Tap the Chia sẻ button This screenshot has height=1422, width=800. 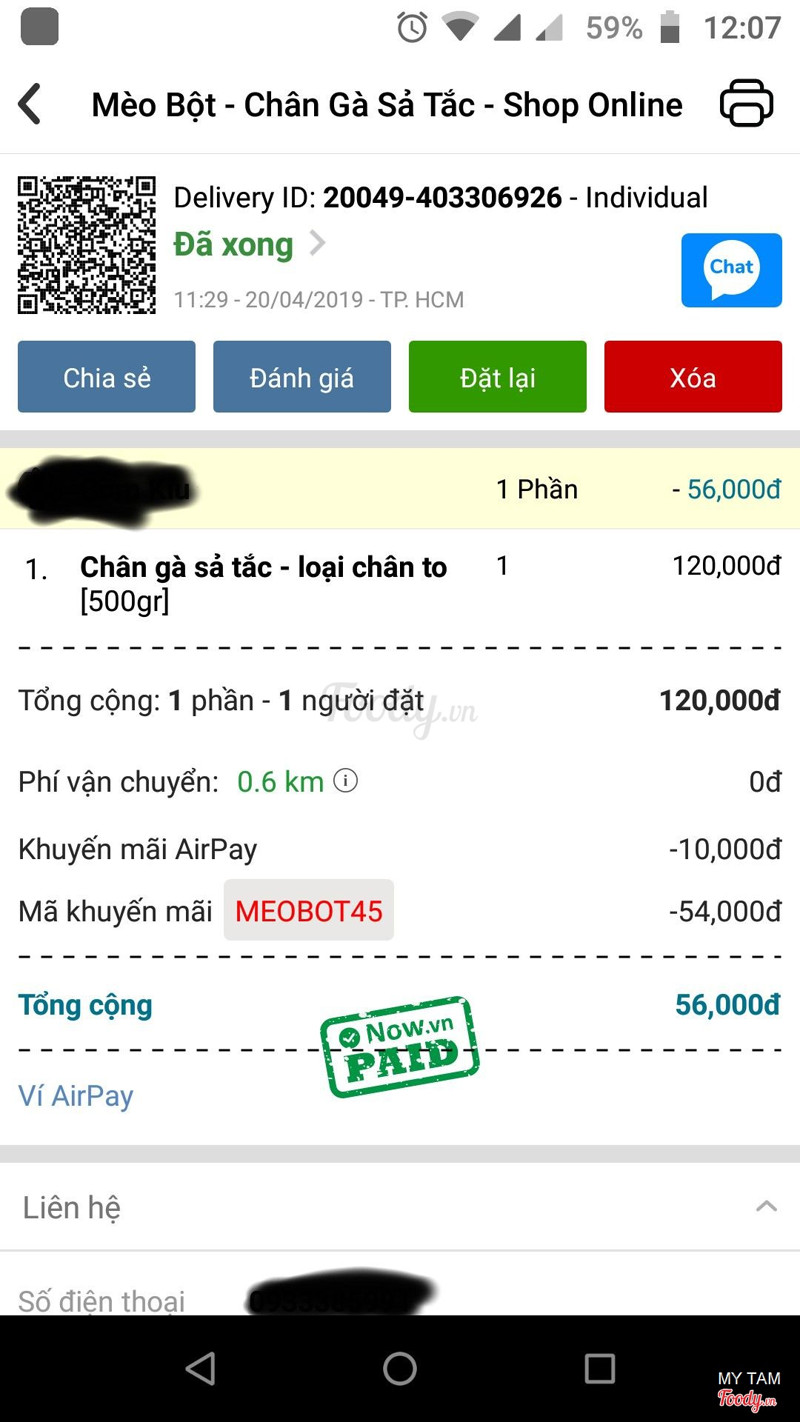106,377
